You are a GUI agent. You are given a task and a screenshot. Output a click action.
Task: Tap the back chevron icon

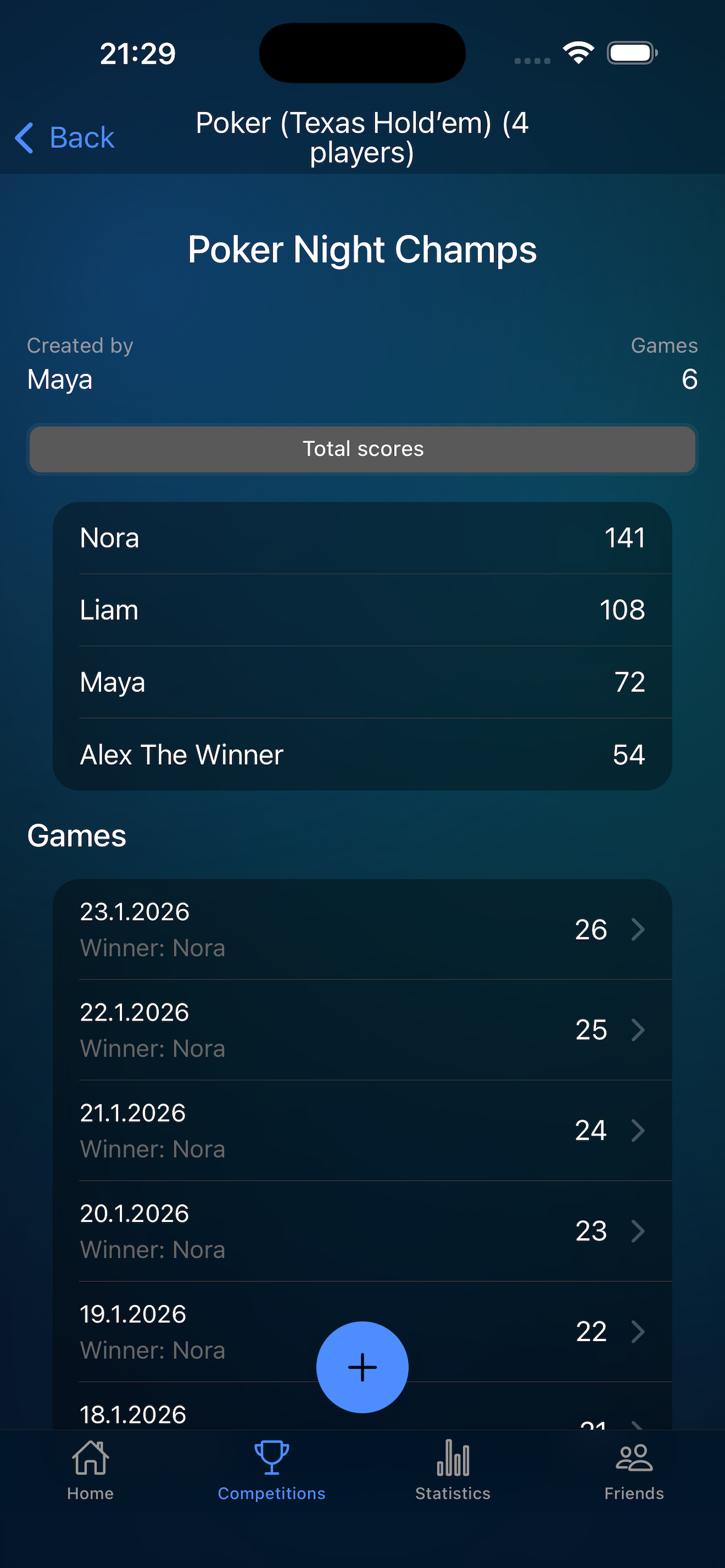[25, 138]
